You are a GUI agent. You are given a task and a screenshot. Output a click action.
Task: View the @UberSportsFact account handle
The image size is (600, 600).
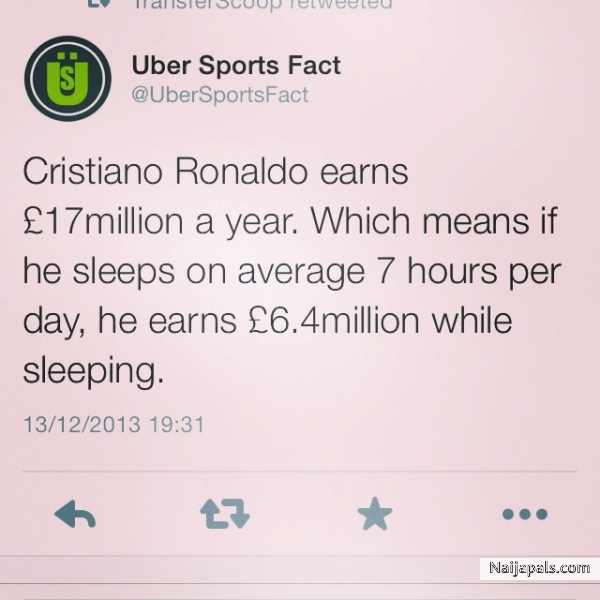tap(220, 96)
